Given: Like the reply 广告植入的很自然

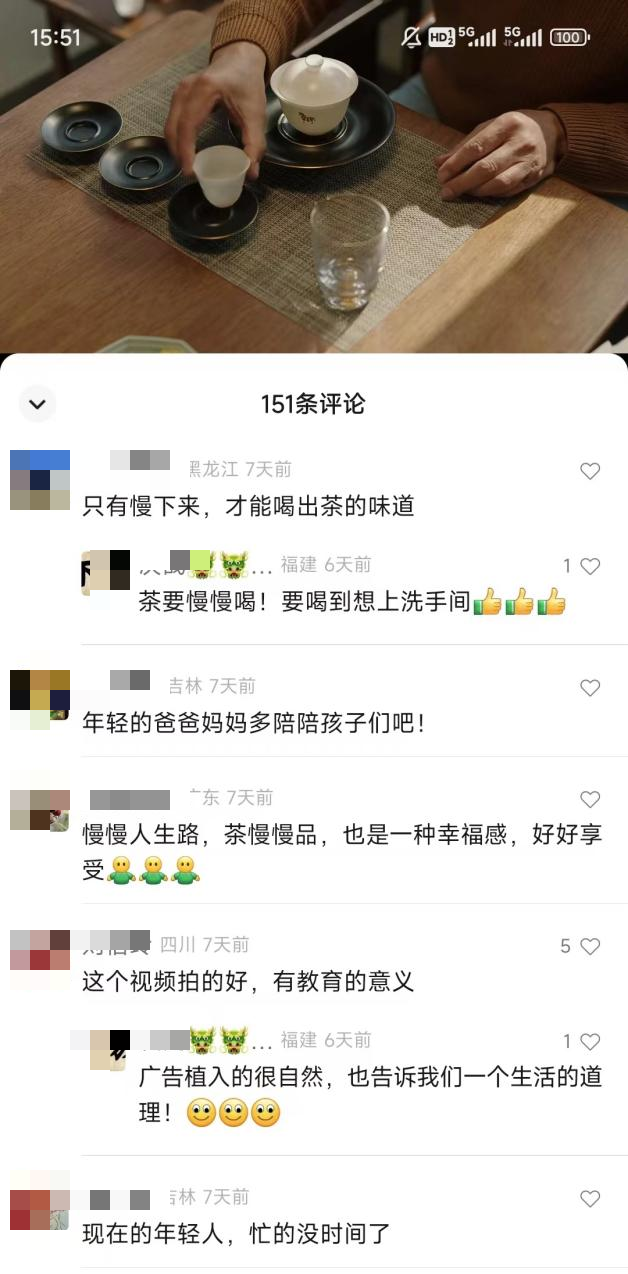Looking at the screenshot, I should tap(590, 1042).
